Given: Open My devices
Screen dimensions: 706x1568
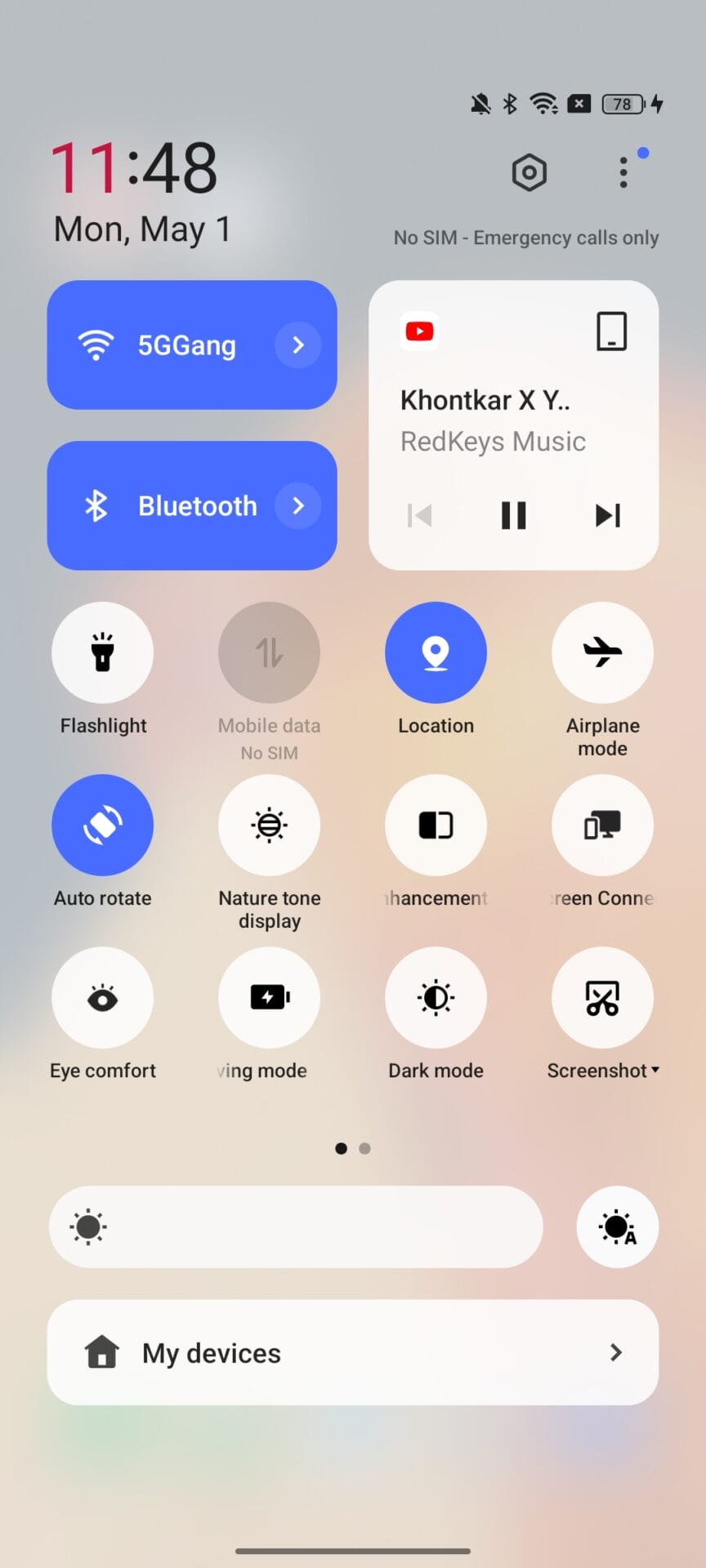Looking at the screenshot, I should (x=353, y=1352).
